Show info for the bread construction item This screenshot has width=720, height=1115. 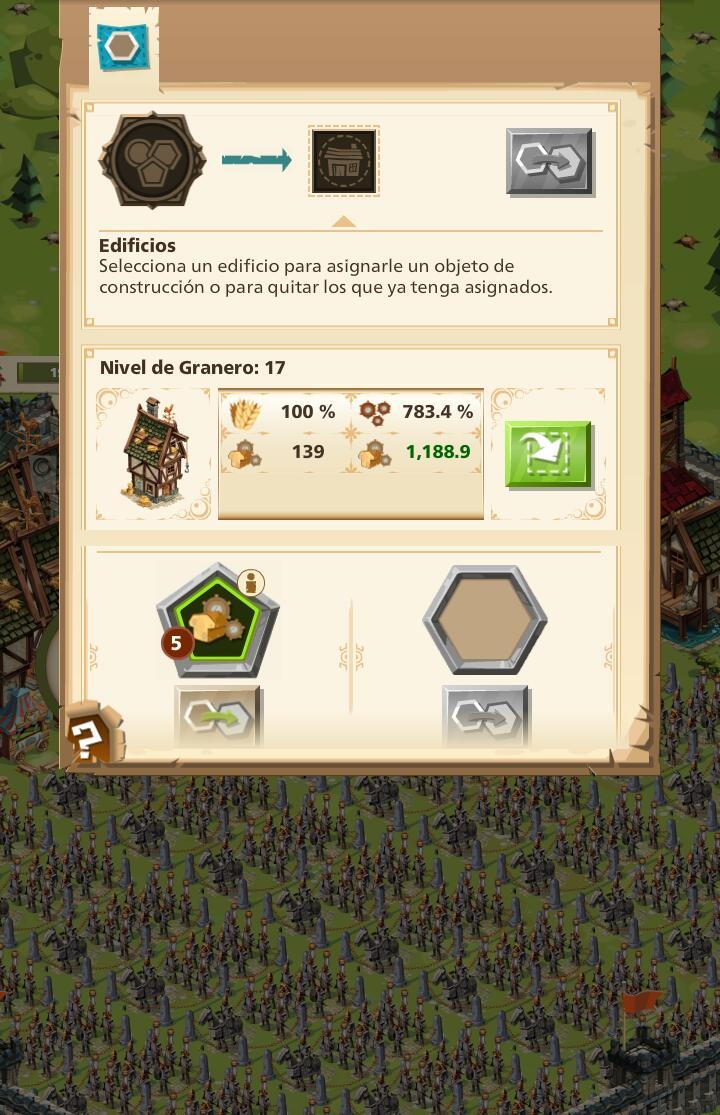(251, 582)
